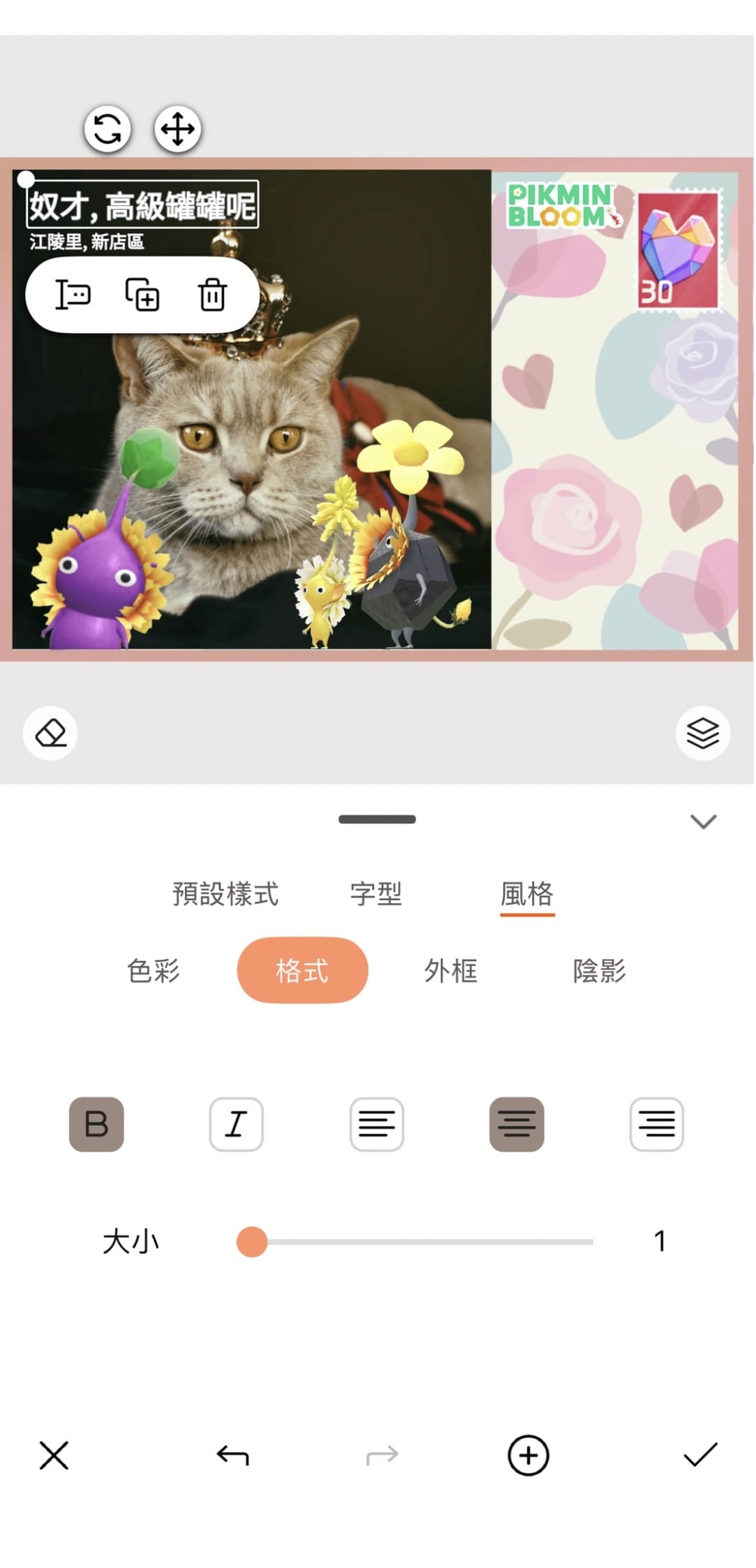Select the 外框 option

pyautogui.click(x=450, y=970)
